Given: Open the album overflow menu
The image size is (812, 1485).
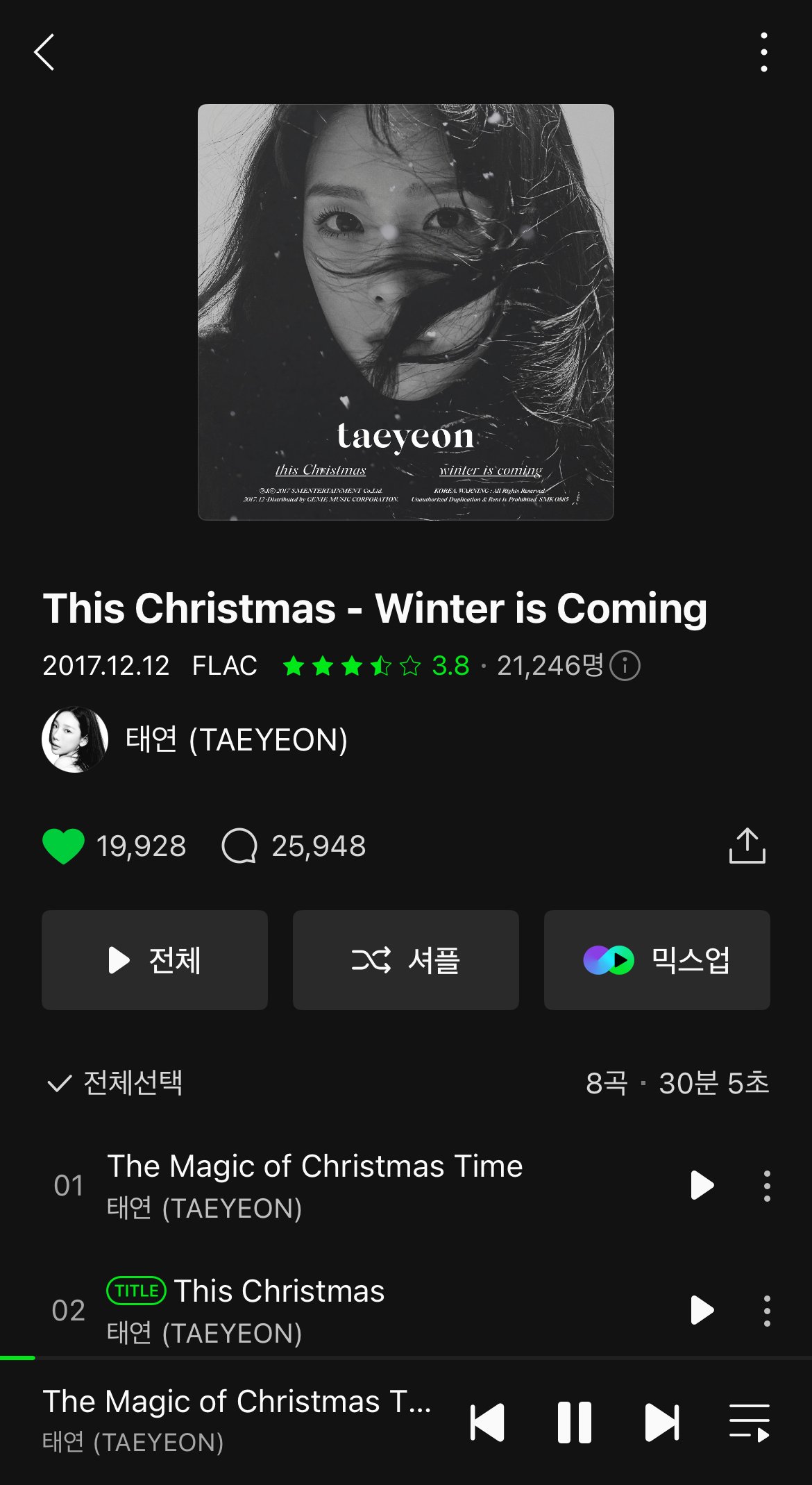Looking at the screenshot, I should pos(763,52).
